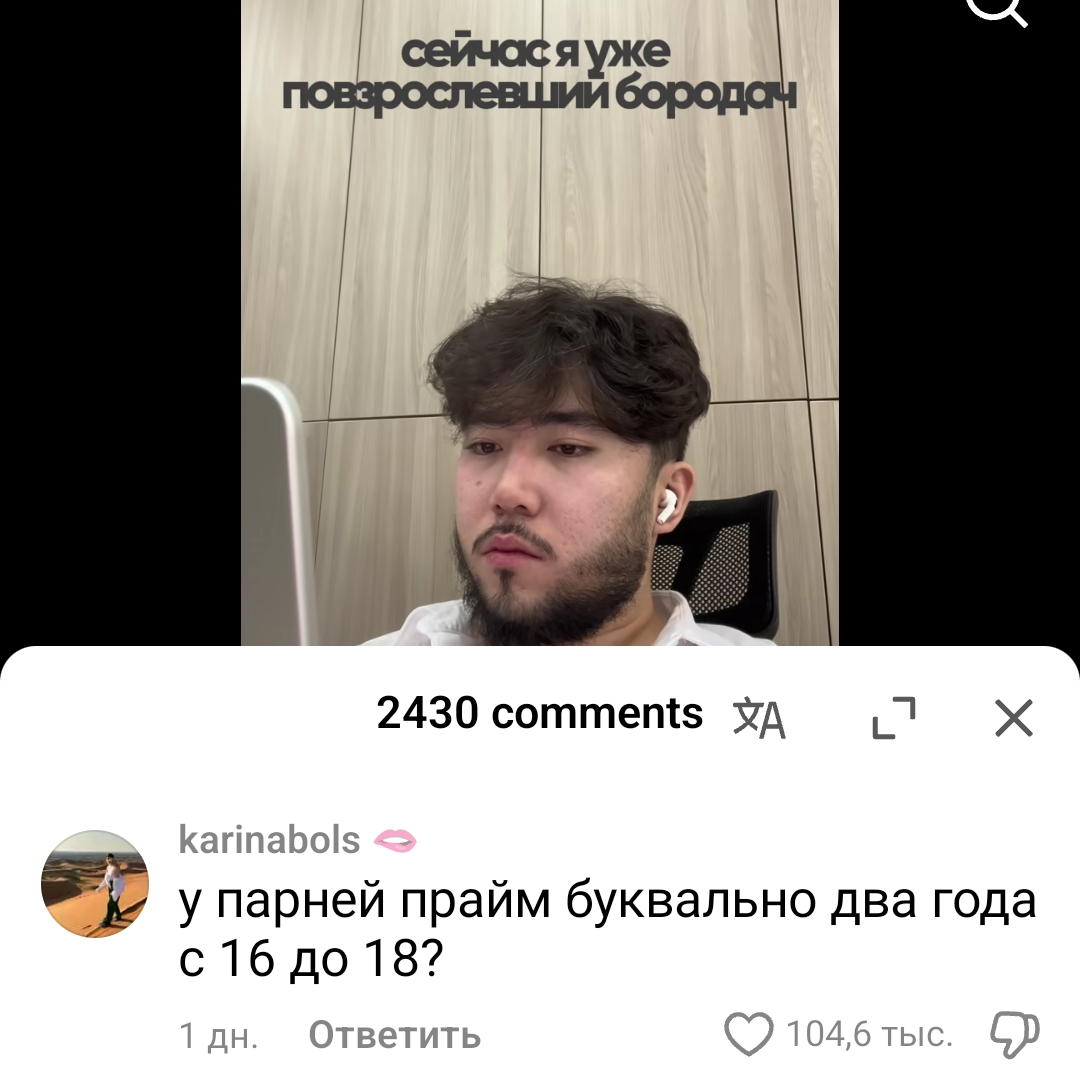
Task: Like karinabols' comment
Action: pos(749,1035)
